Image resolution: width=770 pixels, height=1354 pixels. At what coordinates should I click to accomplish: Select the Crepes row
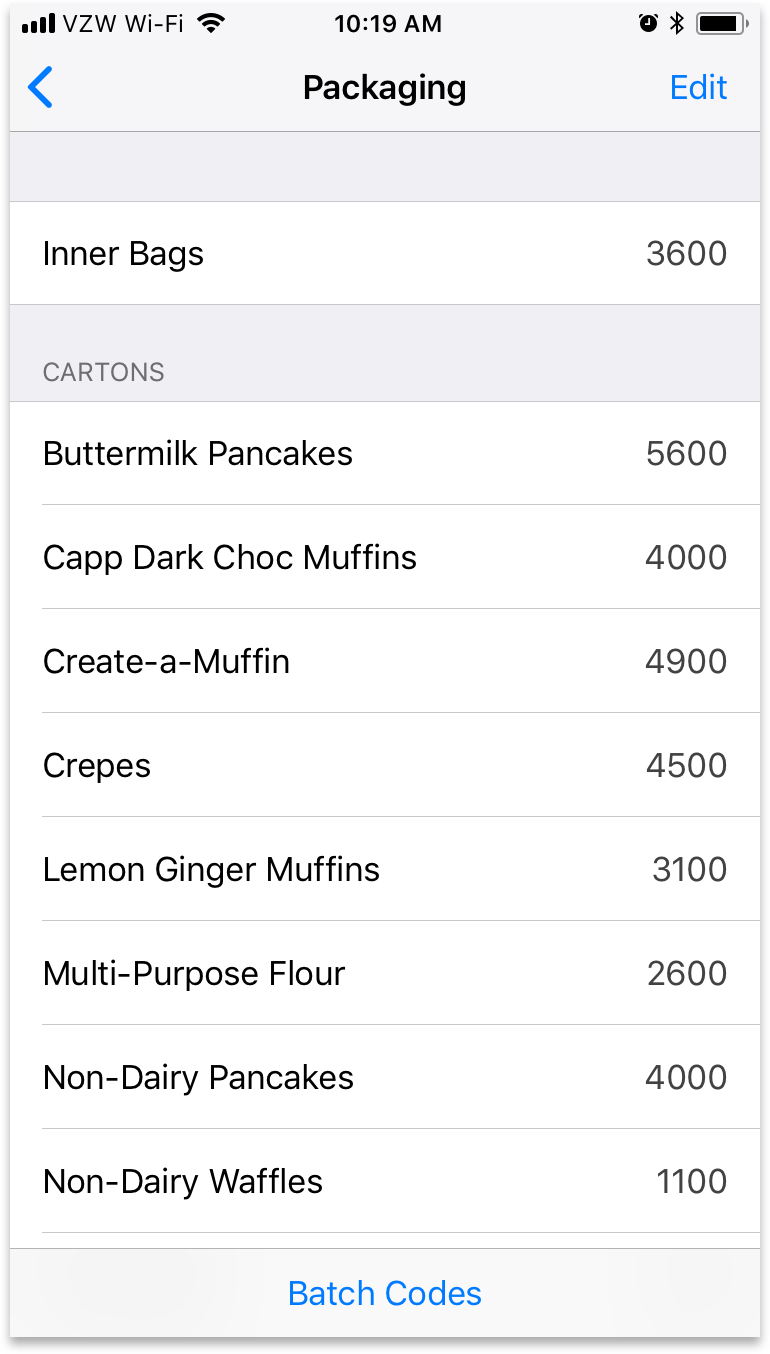pyautogui.click(x=385, y=765)
